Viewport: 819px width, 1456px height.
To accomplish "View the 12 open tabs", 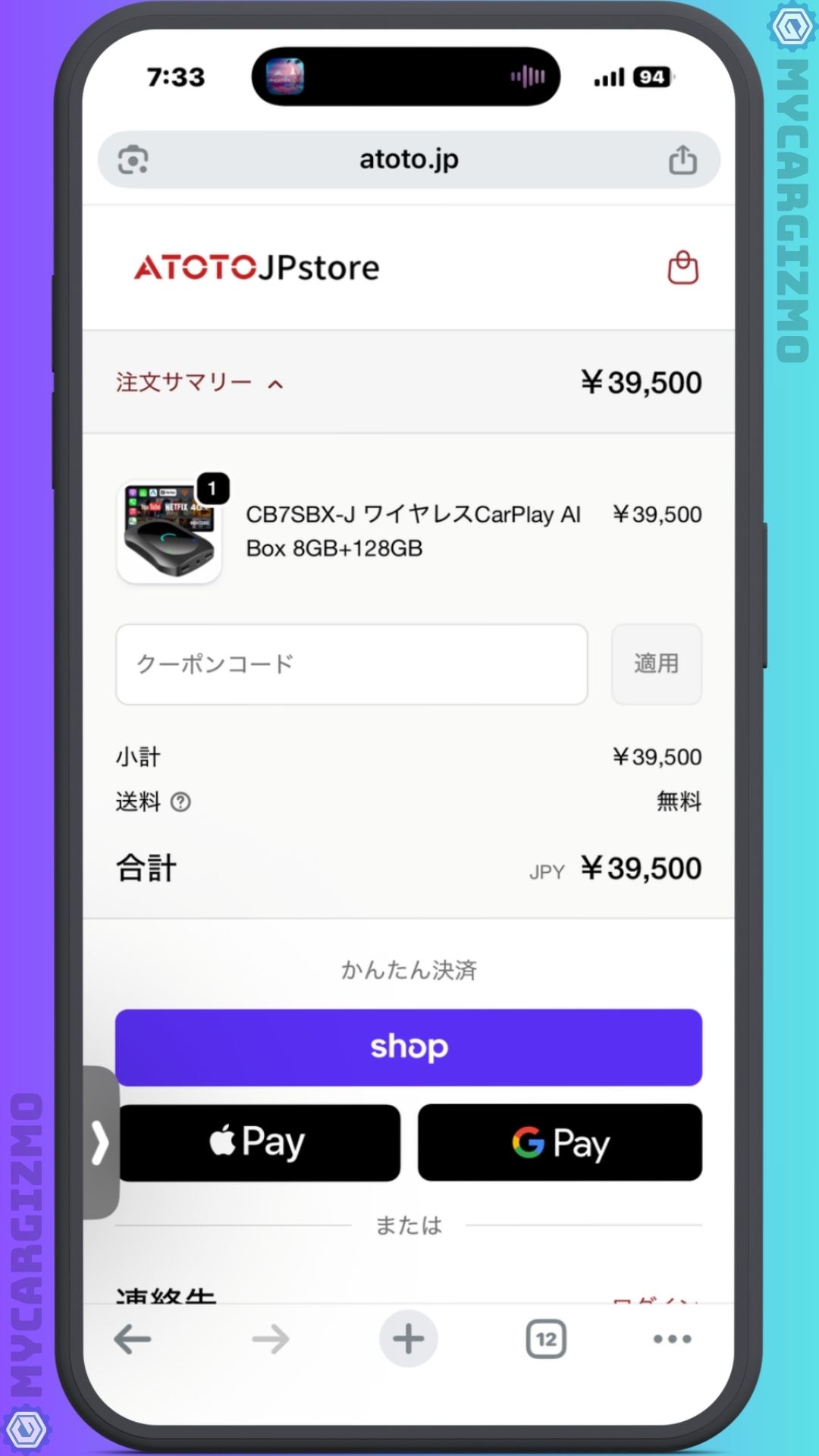I will pyautogui.click(x=546, y=1339).
